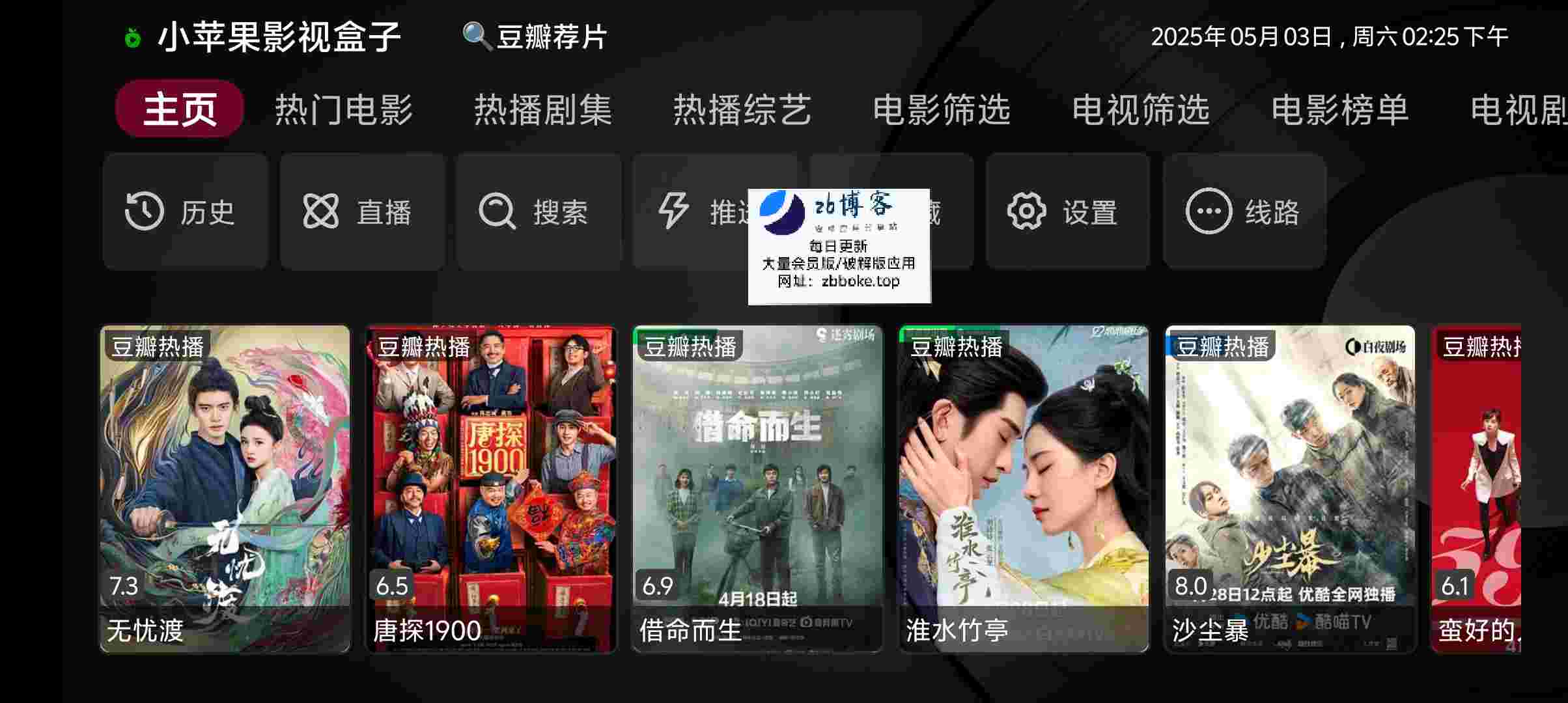Open the 豆瓣荐片 search

click(x=535, y=36)
